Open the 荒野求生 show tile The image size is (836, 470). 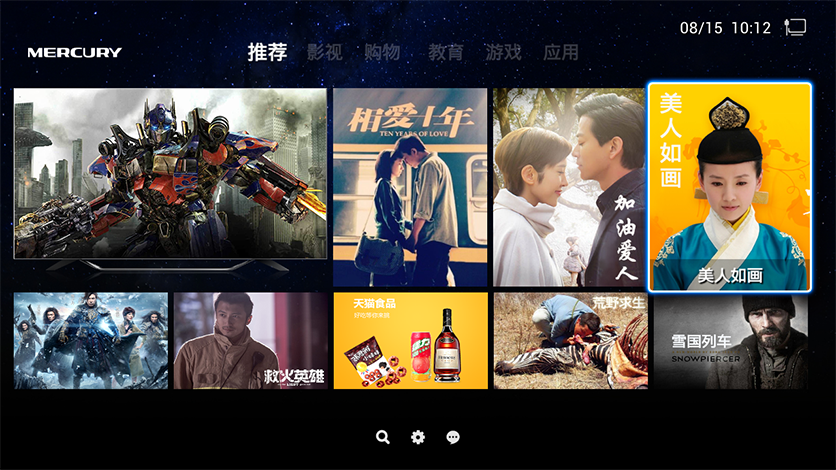570,340
